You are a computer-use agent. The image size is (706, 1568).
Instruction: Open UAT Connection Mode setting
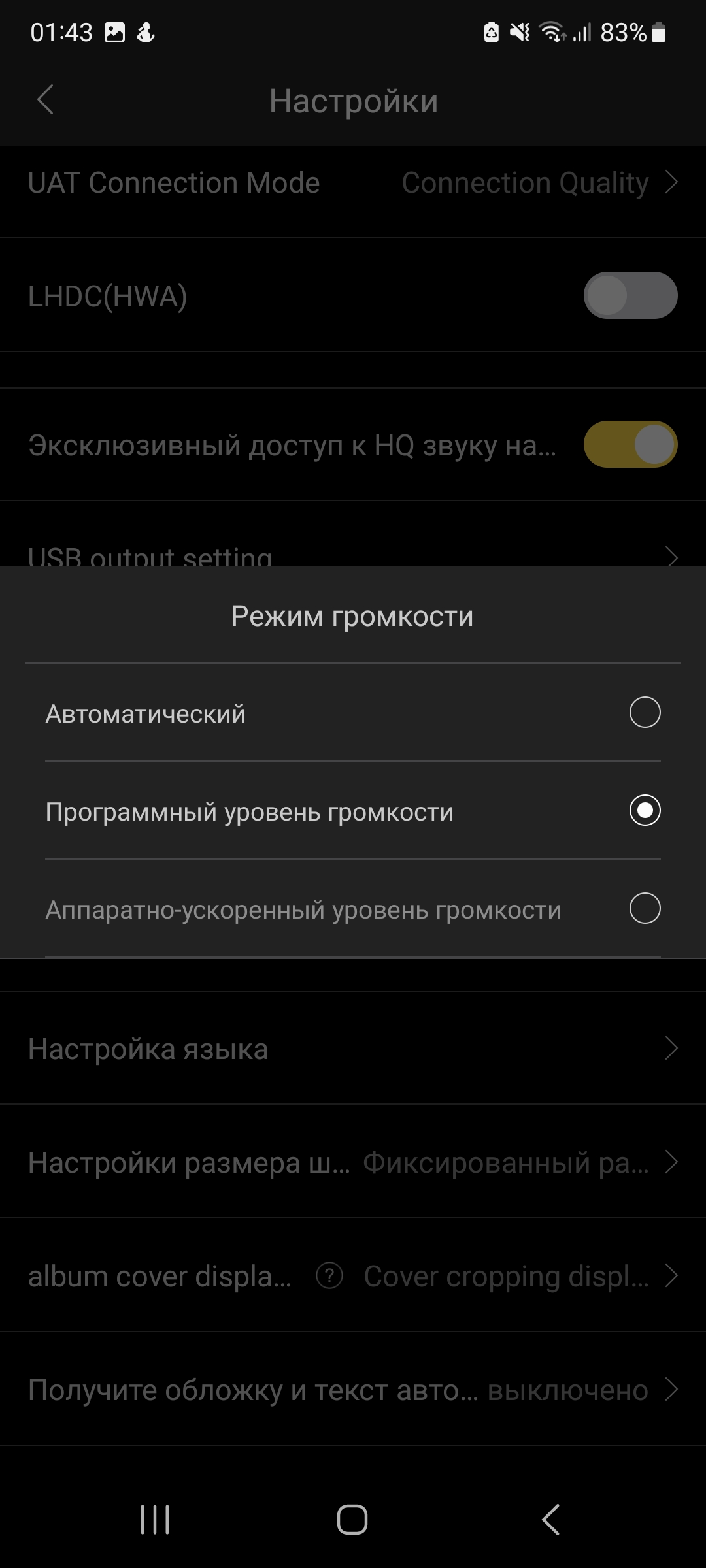[353, 183]
